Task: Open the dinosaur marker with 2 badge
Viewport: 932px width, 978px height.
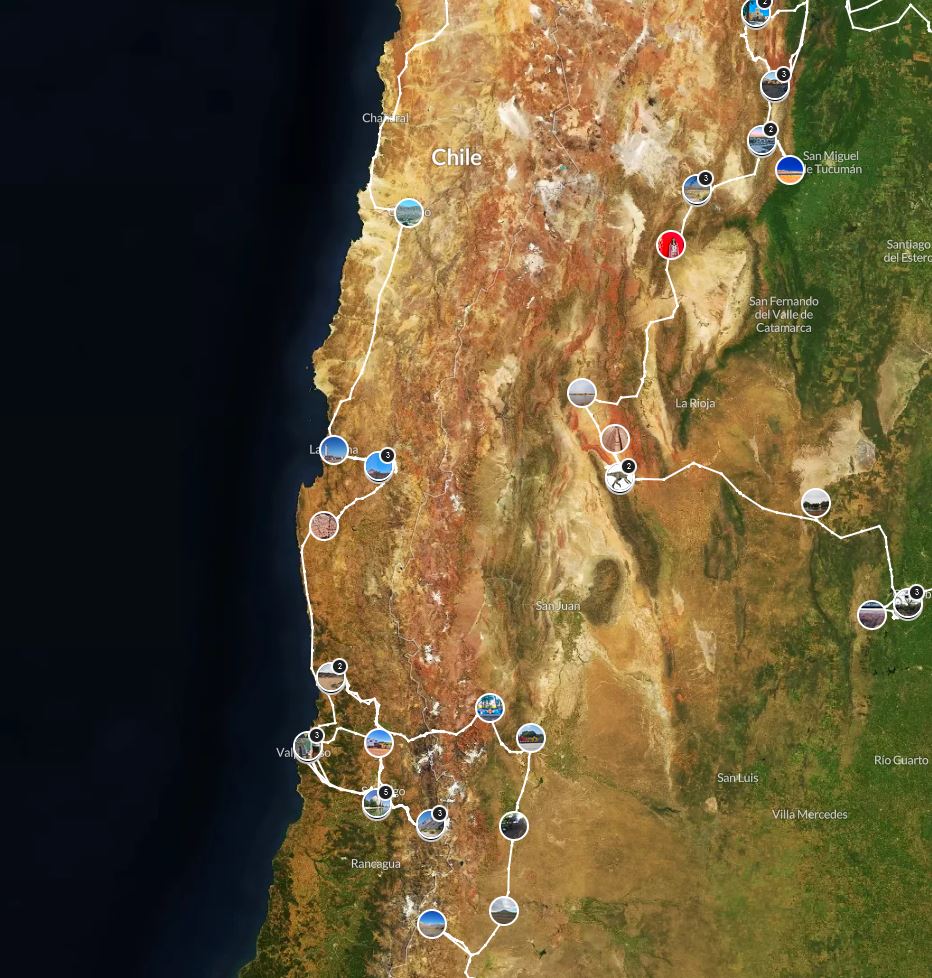Action: point(620,479)
